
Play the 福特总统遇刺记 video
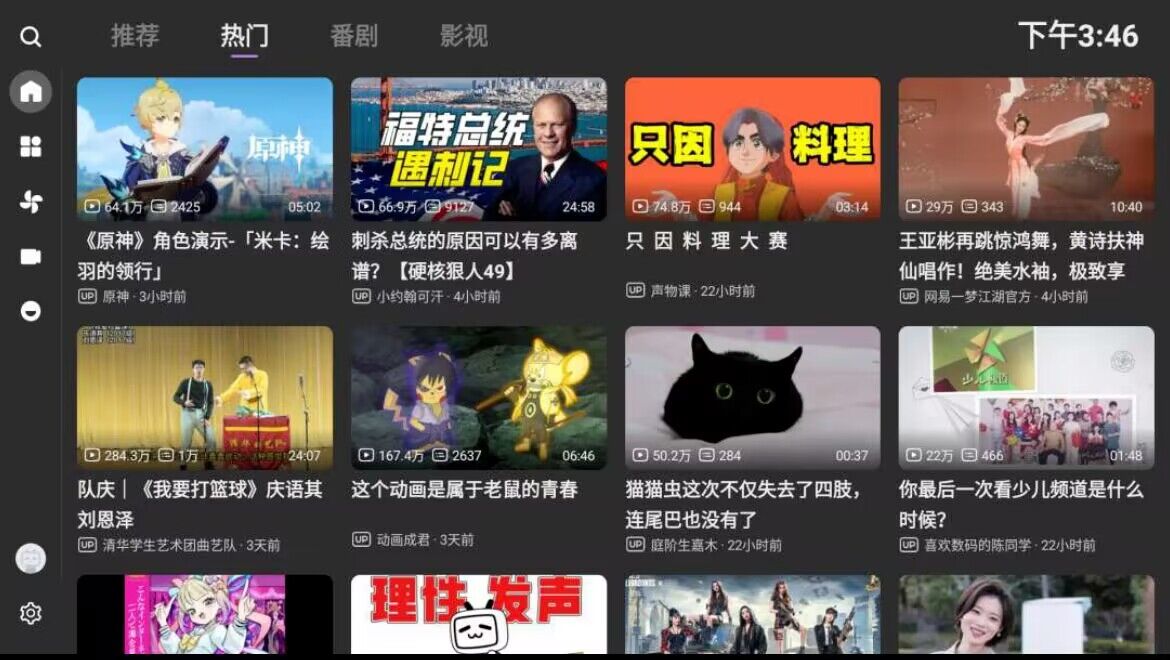point(478,149)
